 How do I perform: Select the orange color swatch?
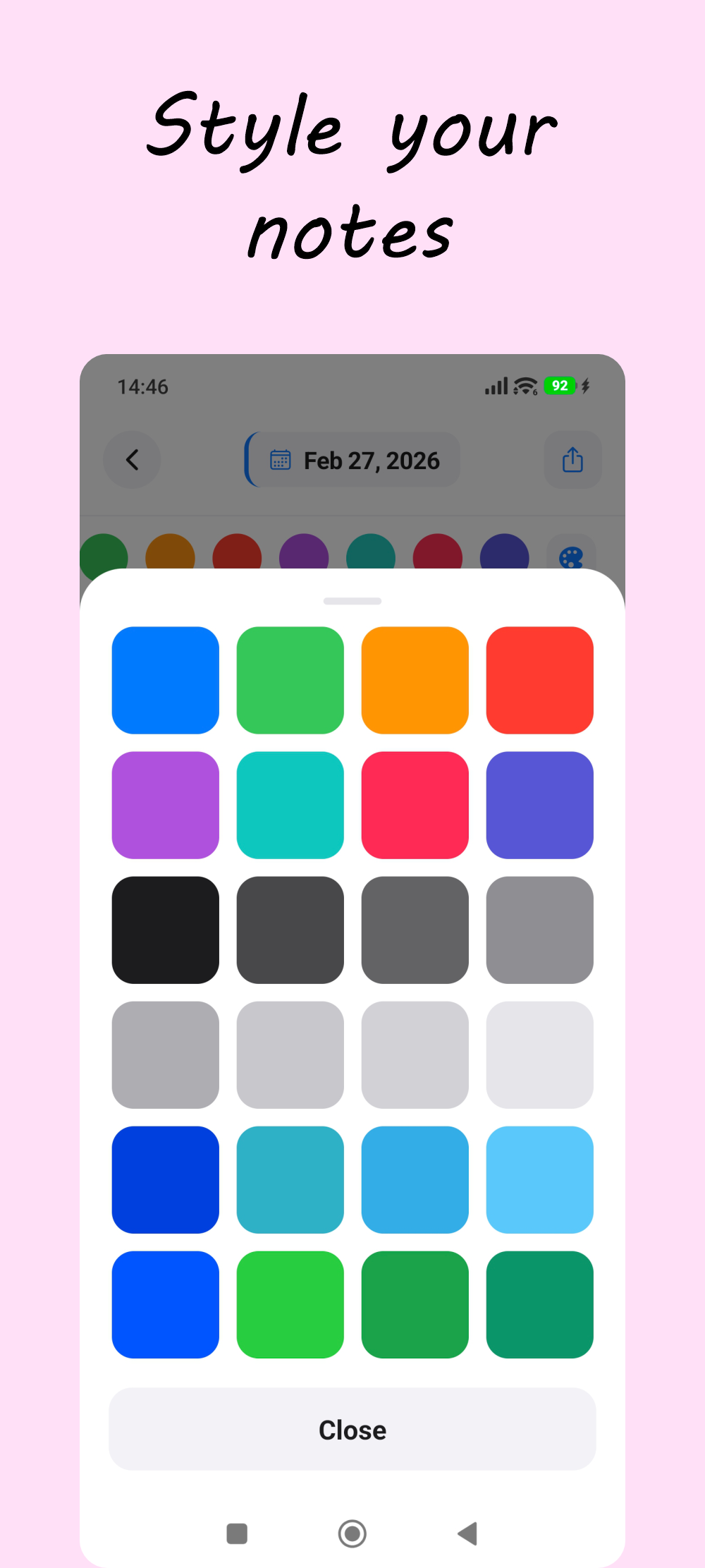coord(415,679)
